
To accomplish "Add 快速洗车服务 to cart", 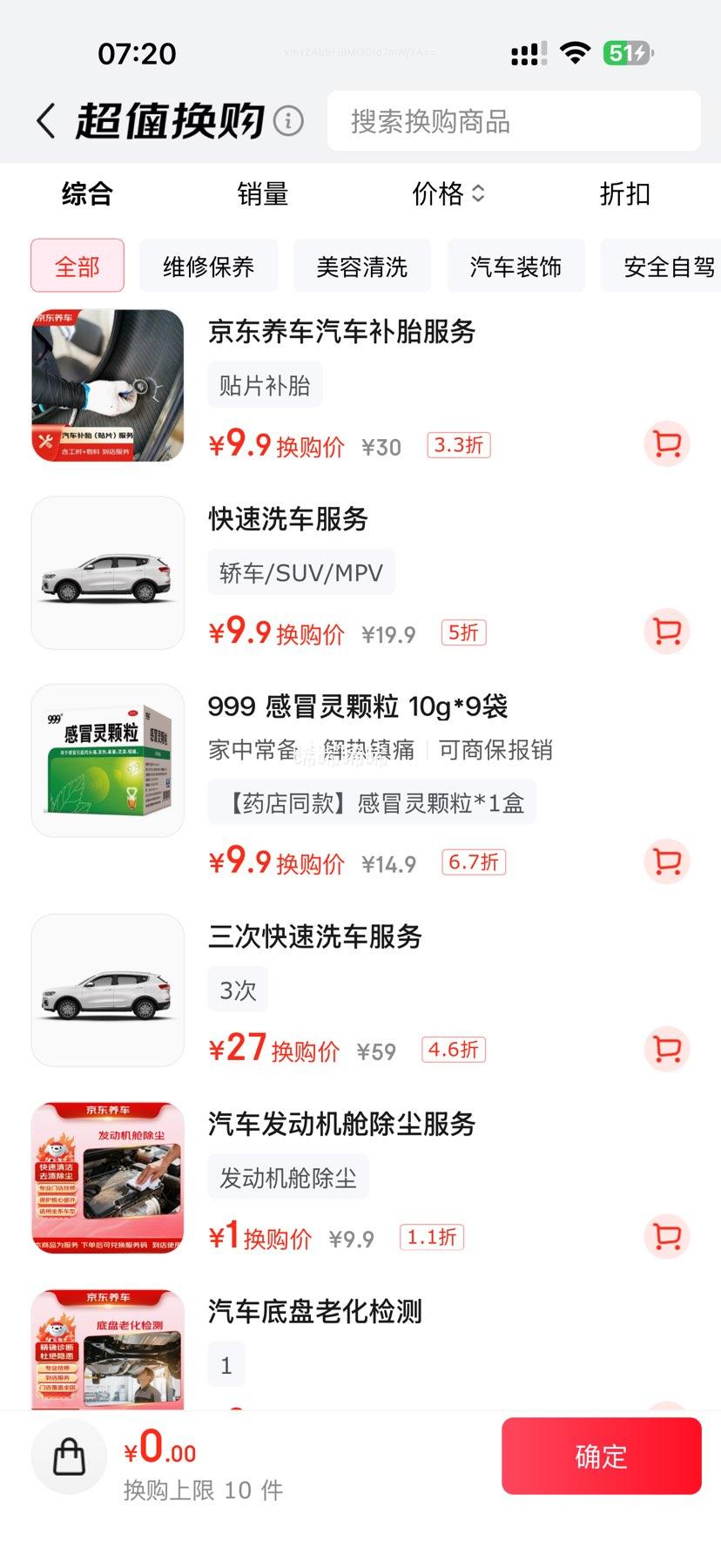I will 667,632.
